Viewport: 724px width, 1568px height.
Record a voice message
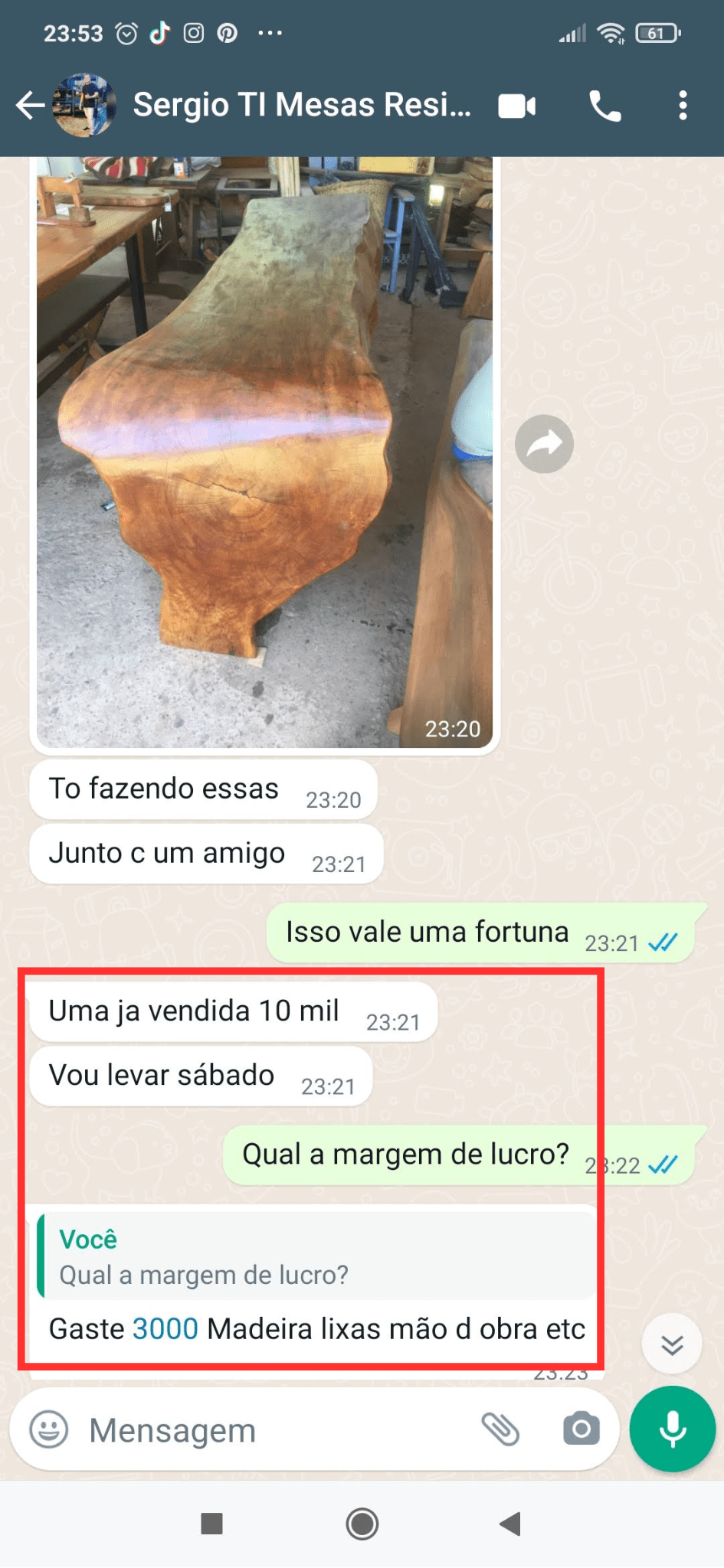672,1429
